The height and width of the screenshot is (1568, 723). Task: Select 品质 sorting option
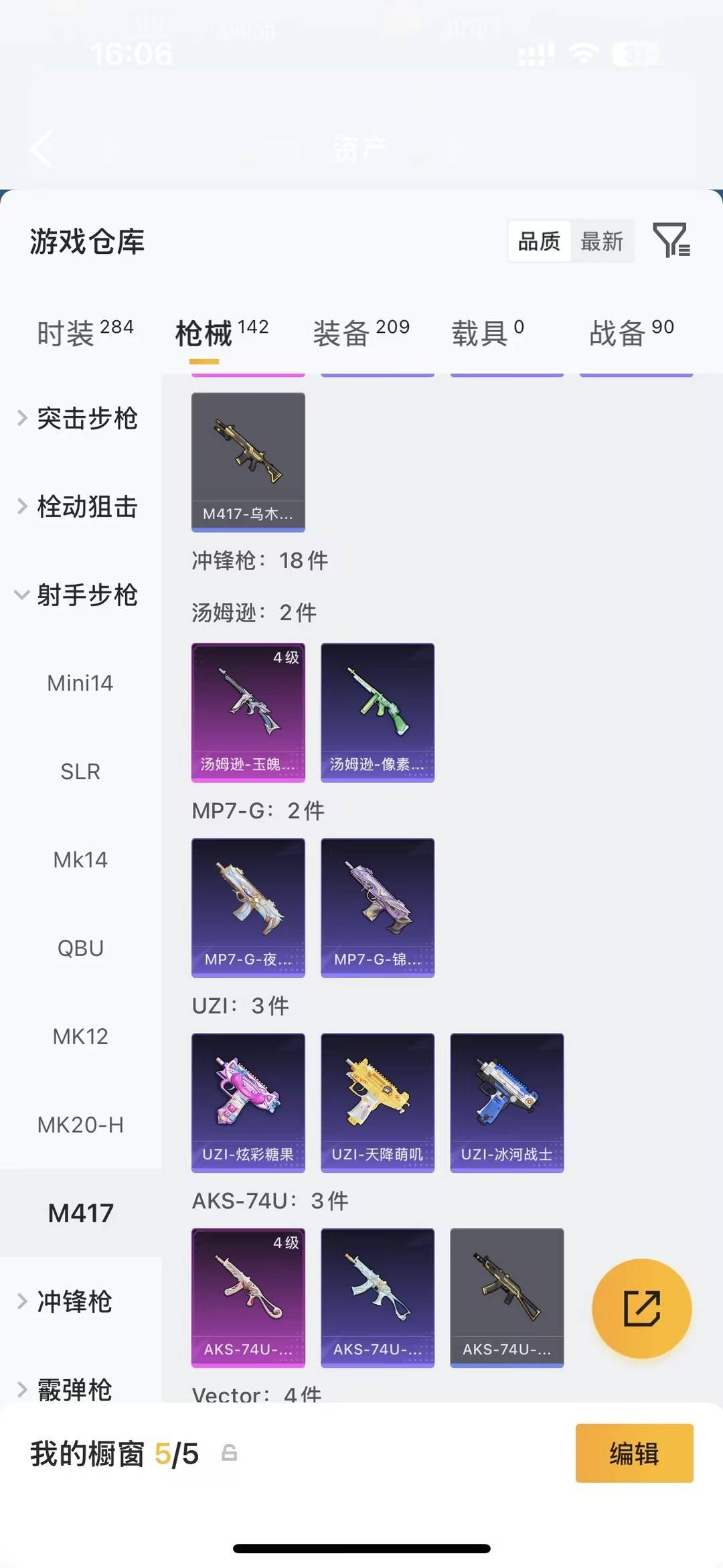pyautogui.click(x=540, y=241)
